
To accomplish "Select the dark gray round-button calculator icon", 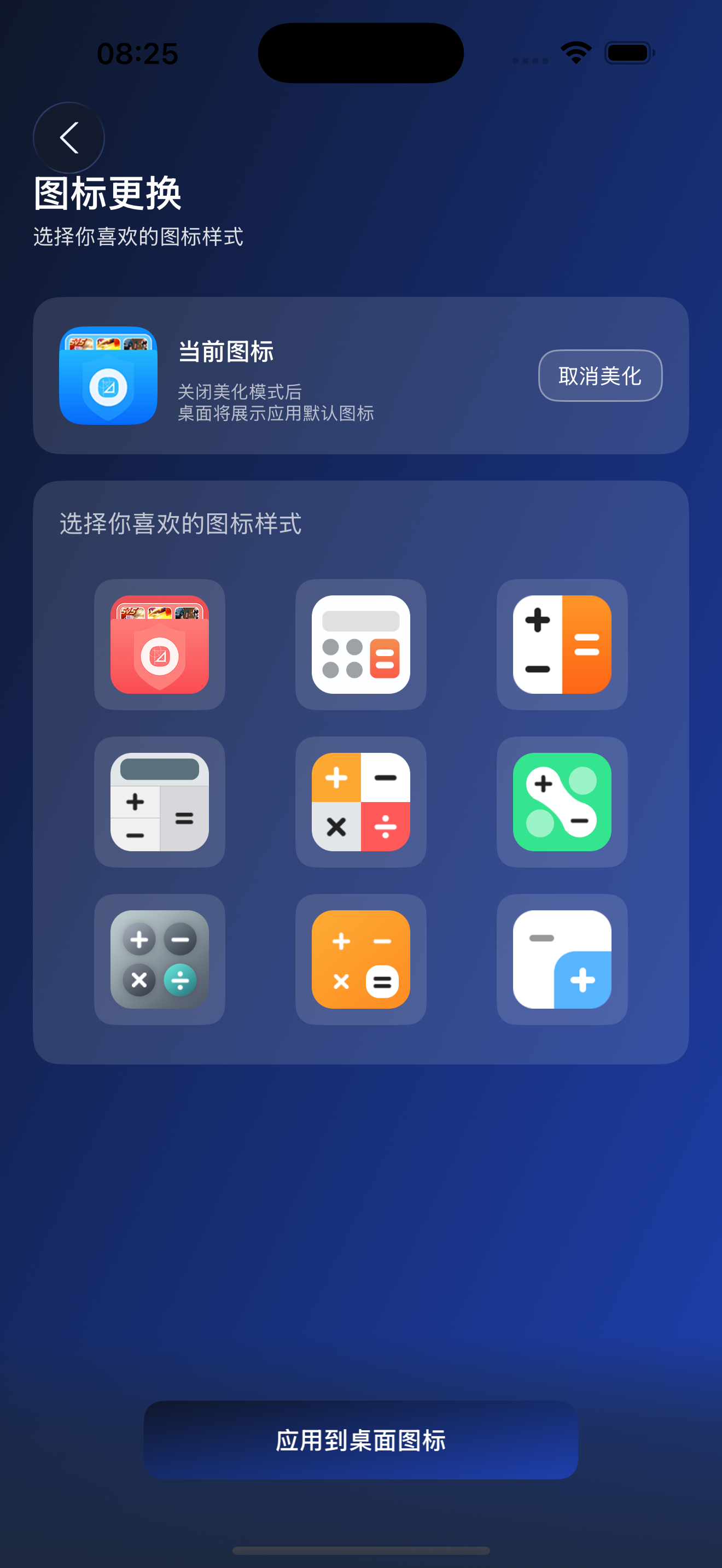I will pos(160,959).
